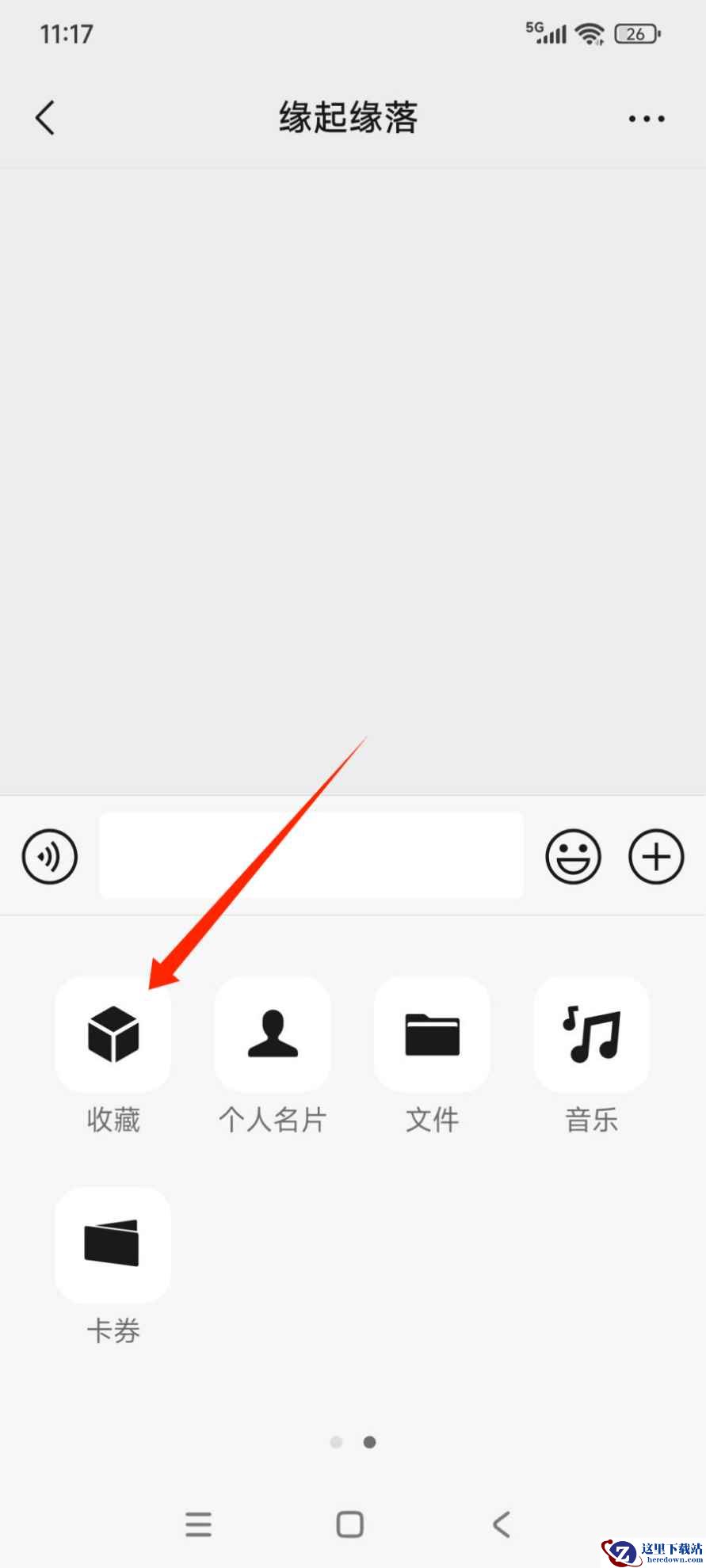Switch to voice message input
706x1568 pixels.
coord(50,856)
